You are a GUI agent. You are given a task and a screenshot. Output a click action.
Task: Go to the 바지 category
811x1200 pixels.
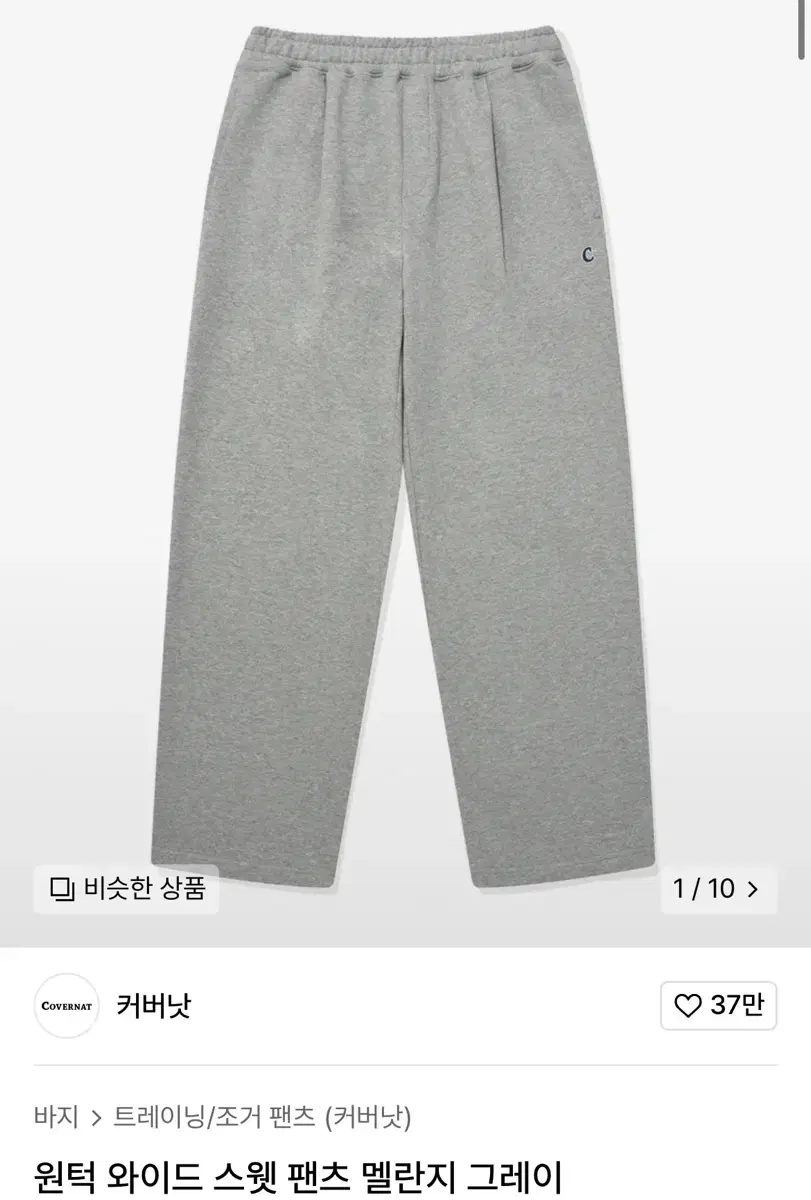[55, 1116]
